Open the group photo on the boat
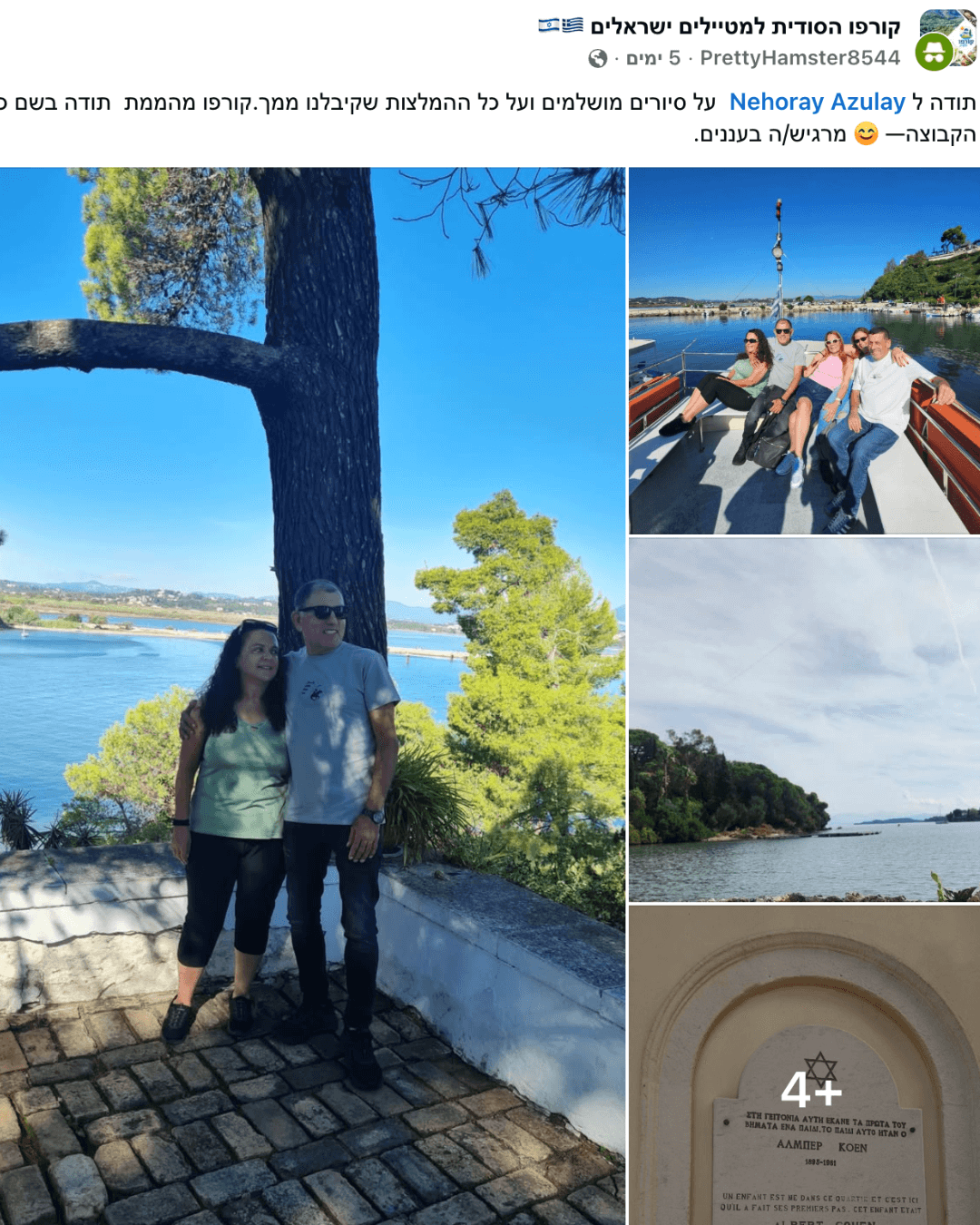Viewport: 980px width, 1225px height. click(804, 350)
